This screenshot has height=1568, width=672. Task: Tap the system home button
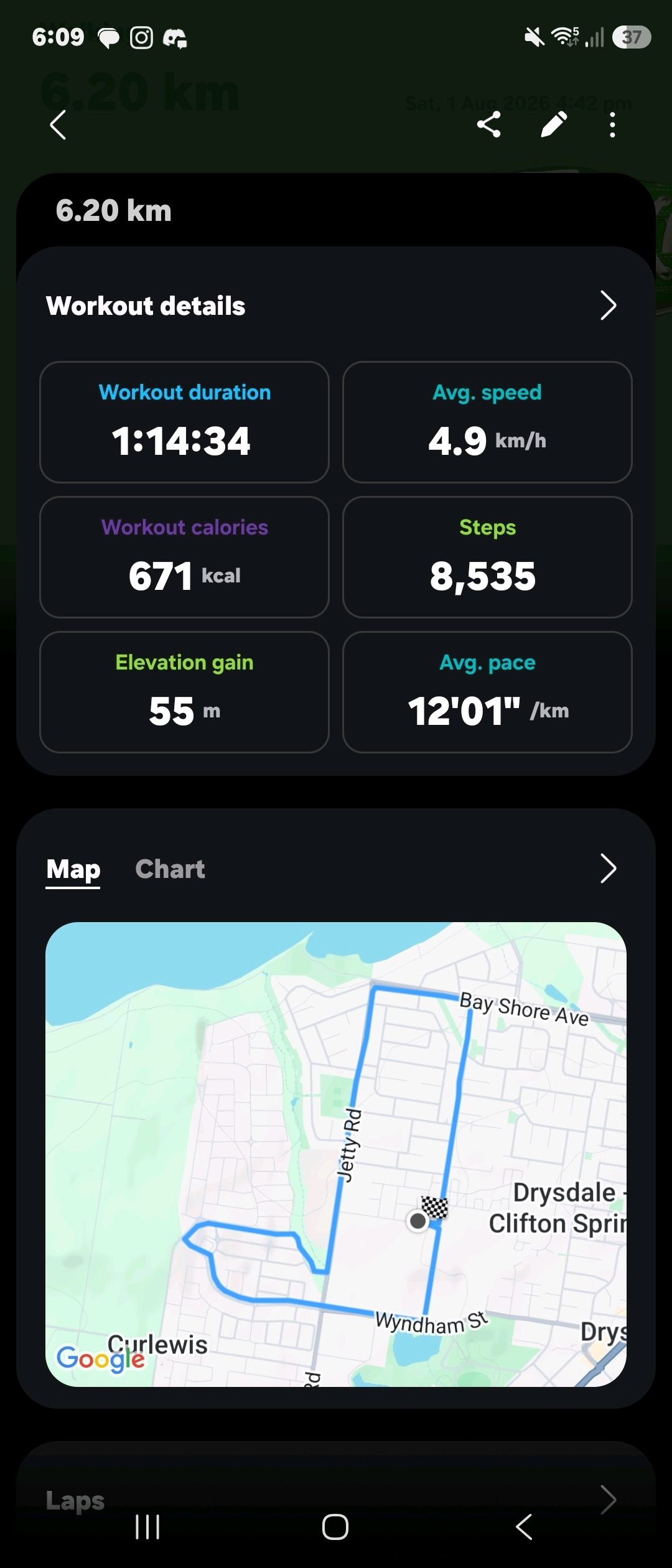335,1527
